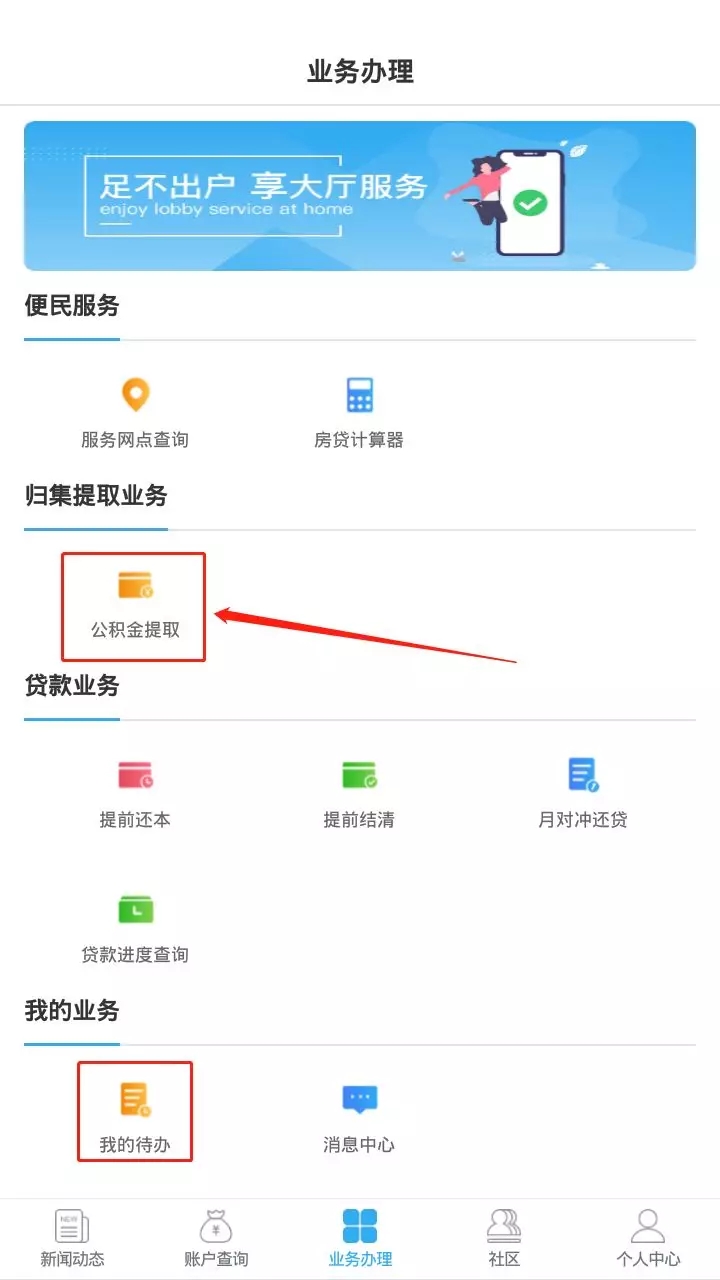Open the 房贷计算器 mortgage calculator

coord(359,412)
